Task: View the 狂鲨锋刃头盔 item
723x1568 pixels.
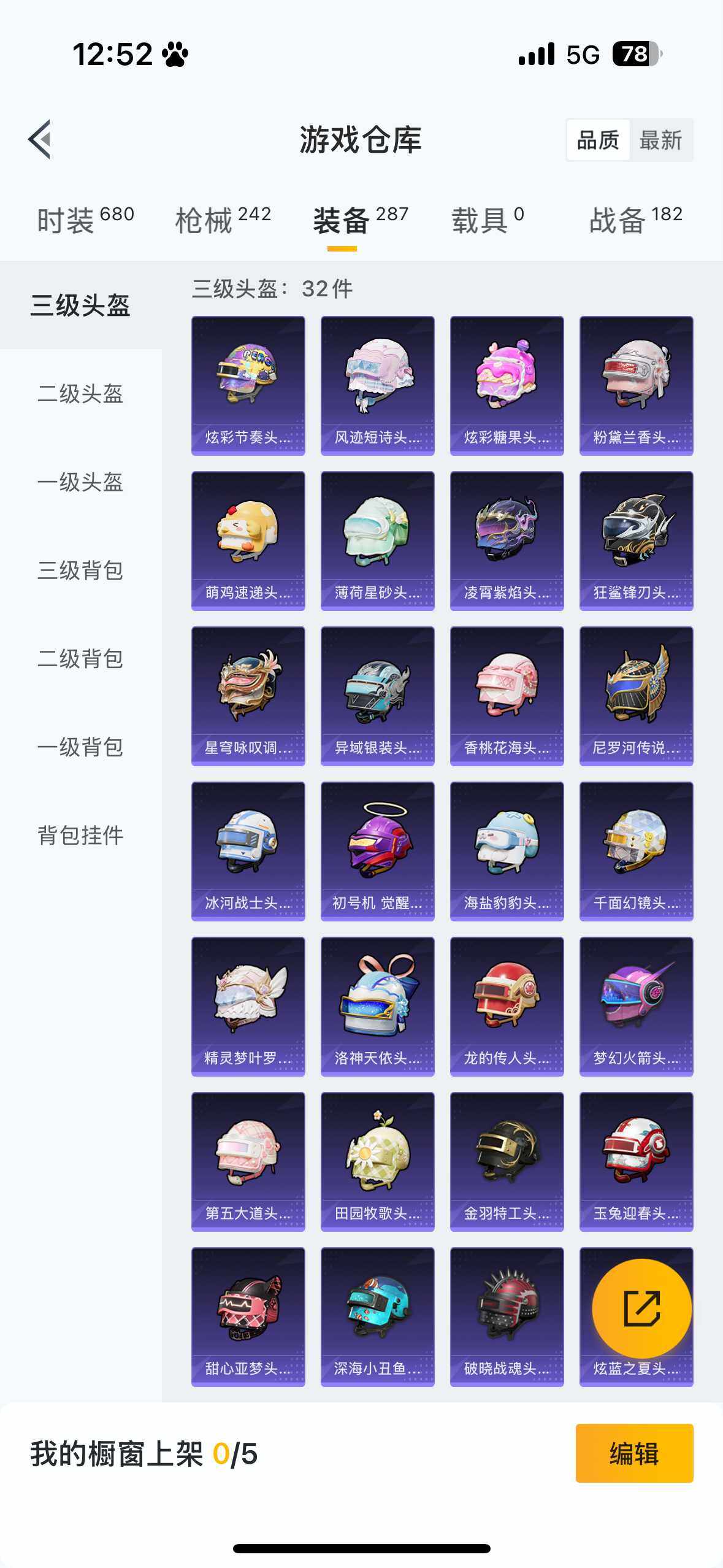Action: tap(636, 540)
